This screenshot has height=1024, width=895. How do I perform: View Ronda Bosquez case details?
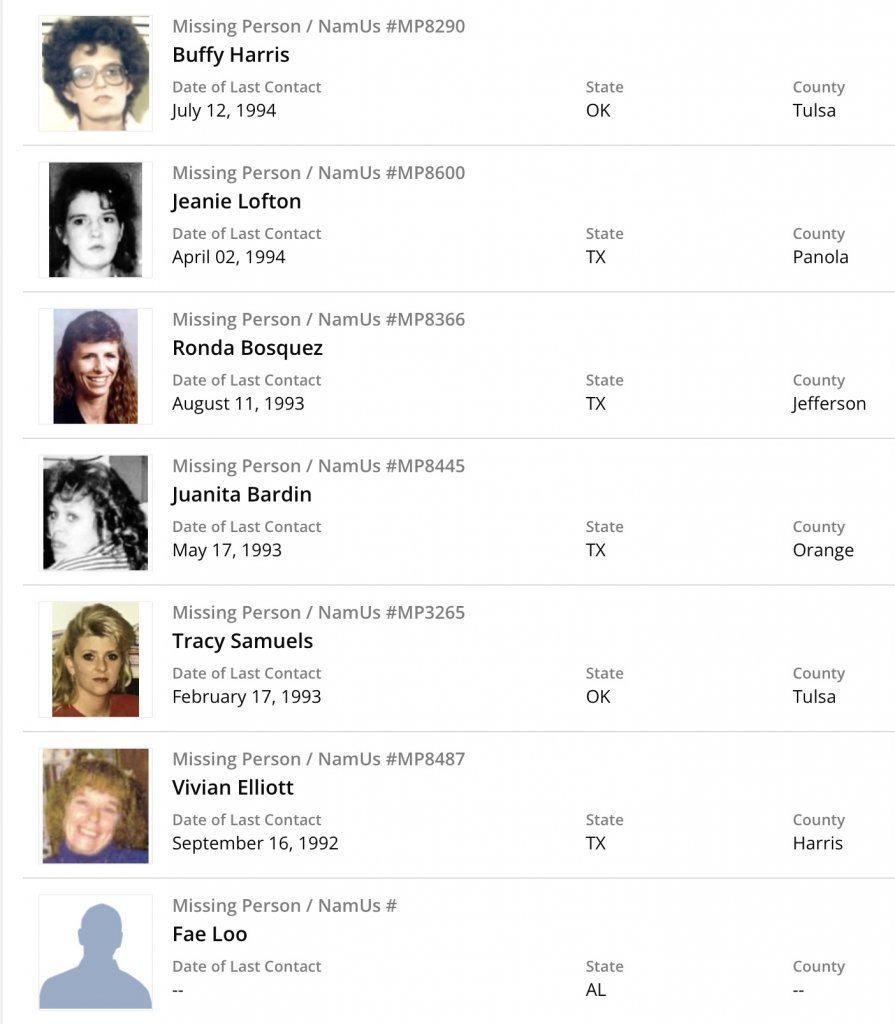(247, 348)
